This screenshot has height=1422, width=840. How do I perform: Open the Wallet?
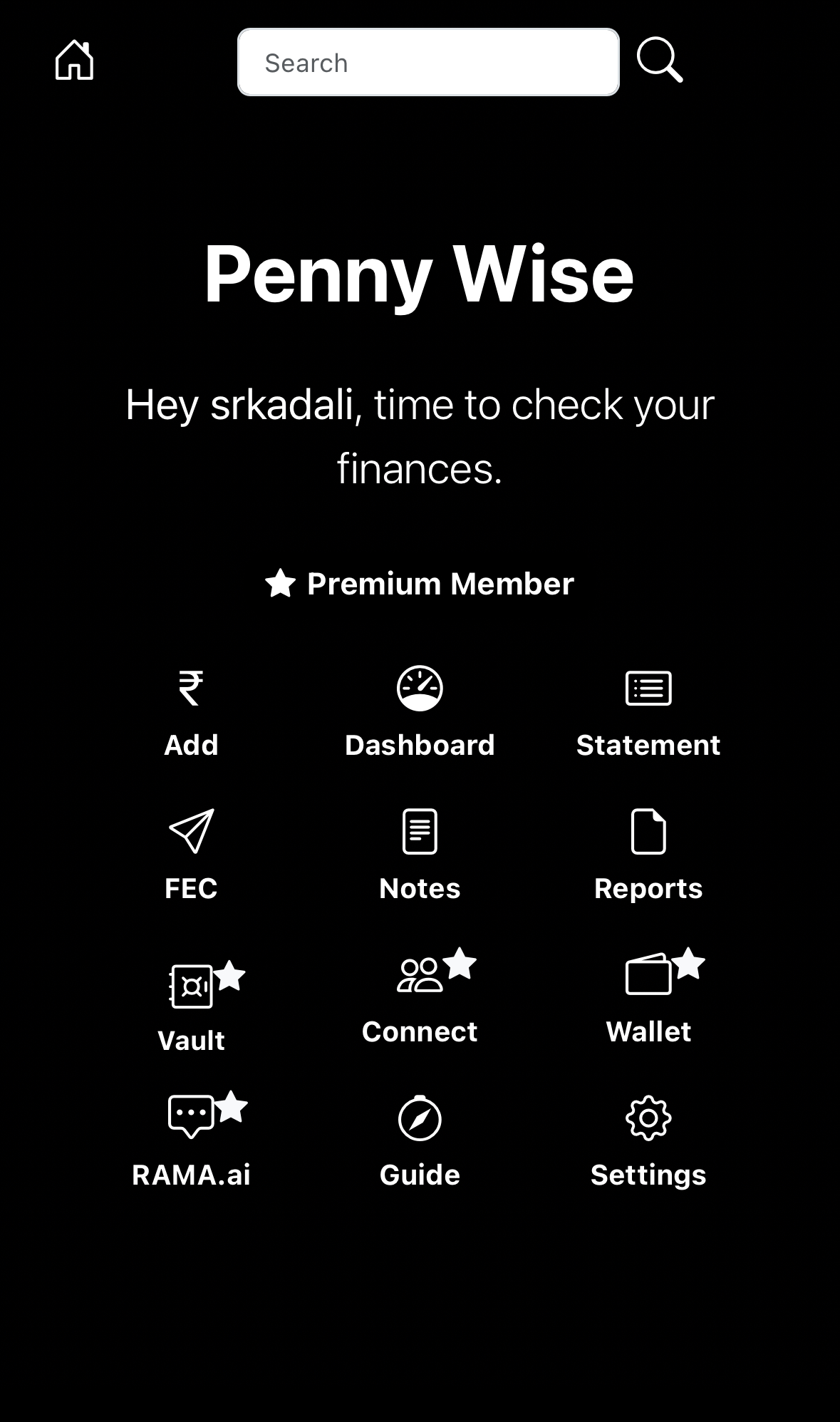pos(648,998)
